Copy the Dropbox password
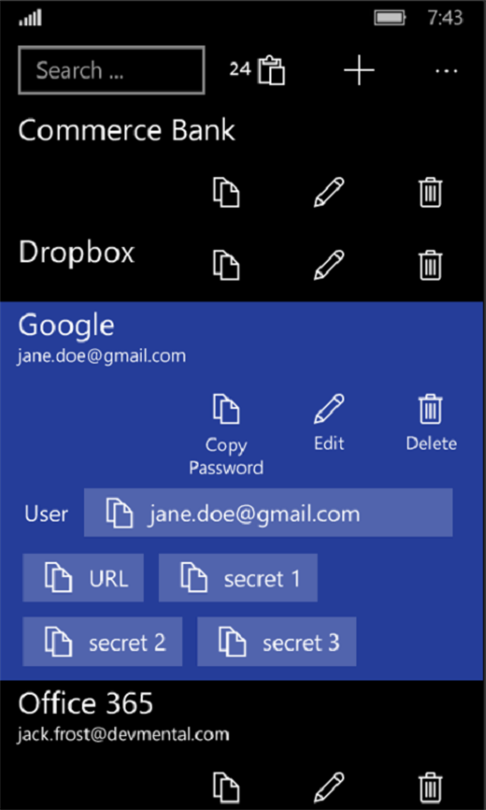Screen dimensions: 486x810 click(226, 265)
